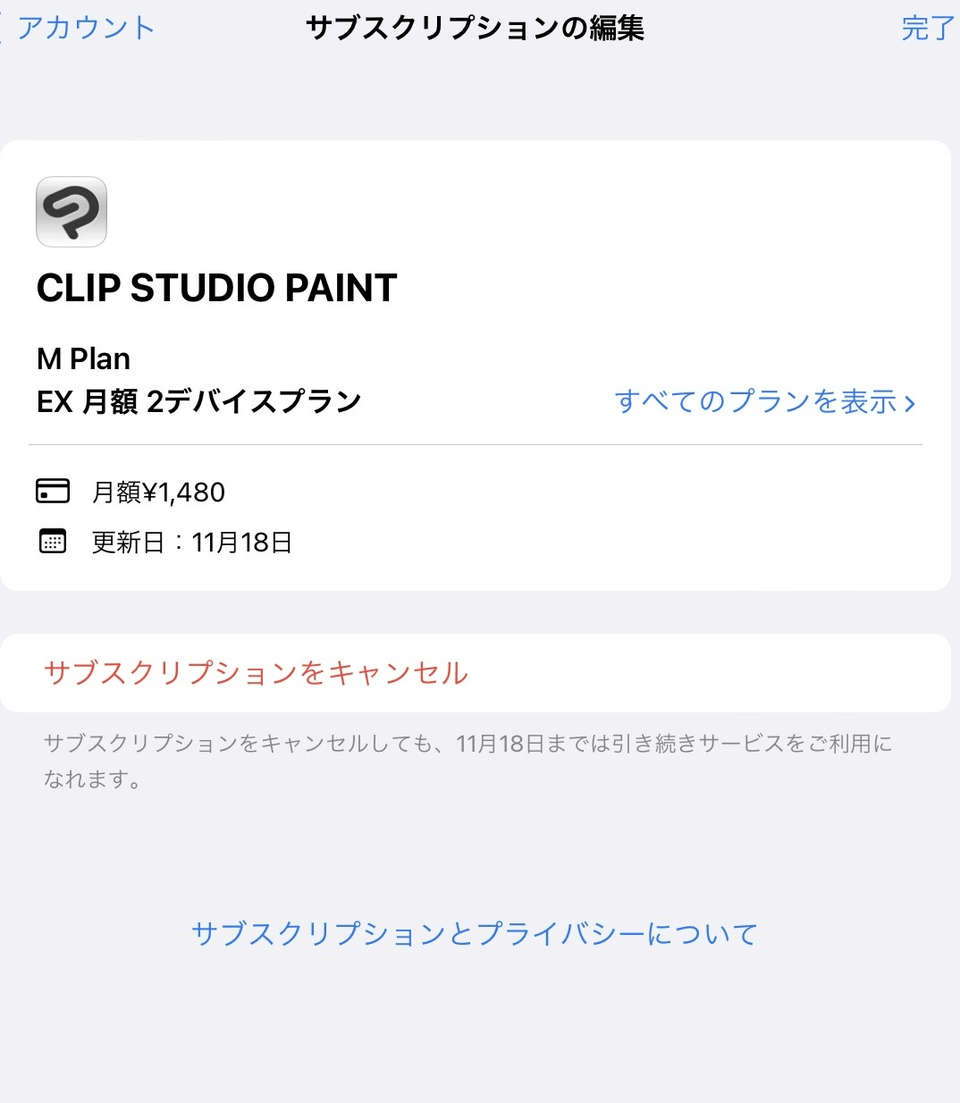The width and height of the screenshot is (960, 1103).
Task: Tap 完了 to finish editing
Action: pos(928,28)
